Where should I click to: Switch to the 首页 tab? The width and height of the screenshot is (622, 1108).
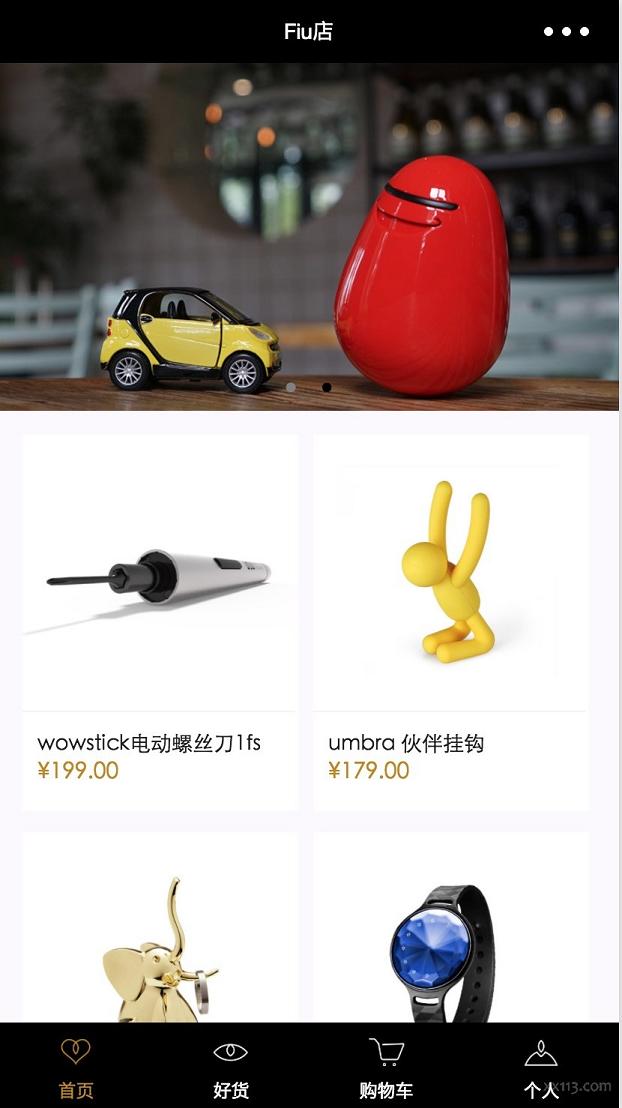tap(76, 1066)
